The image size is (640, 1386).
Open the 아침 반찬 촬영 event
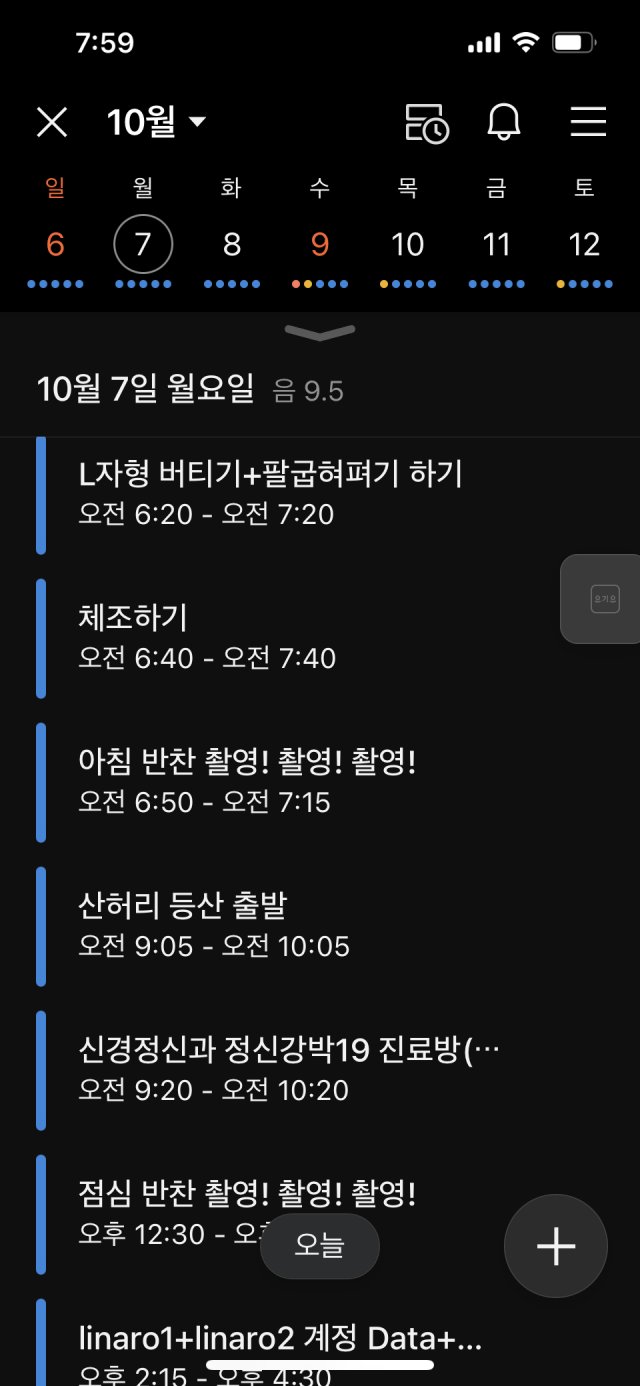coord(246,781)
